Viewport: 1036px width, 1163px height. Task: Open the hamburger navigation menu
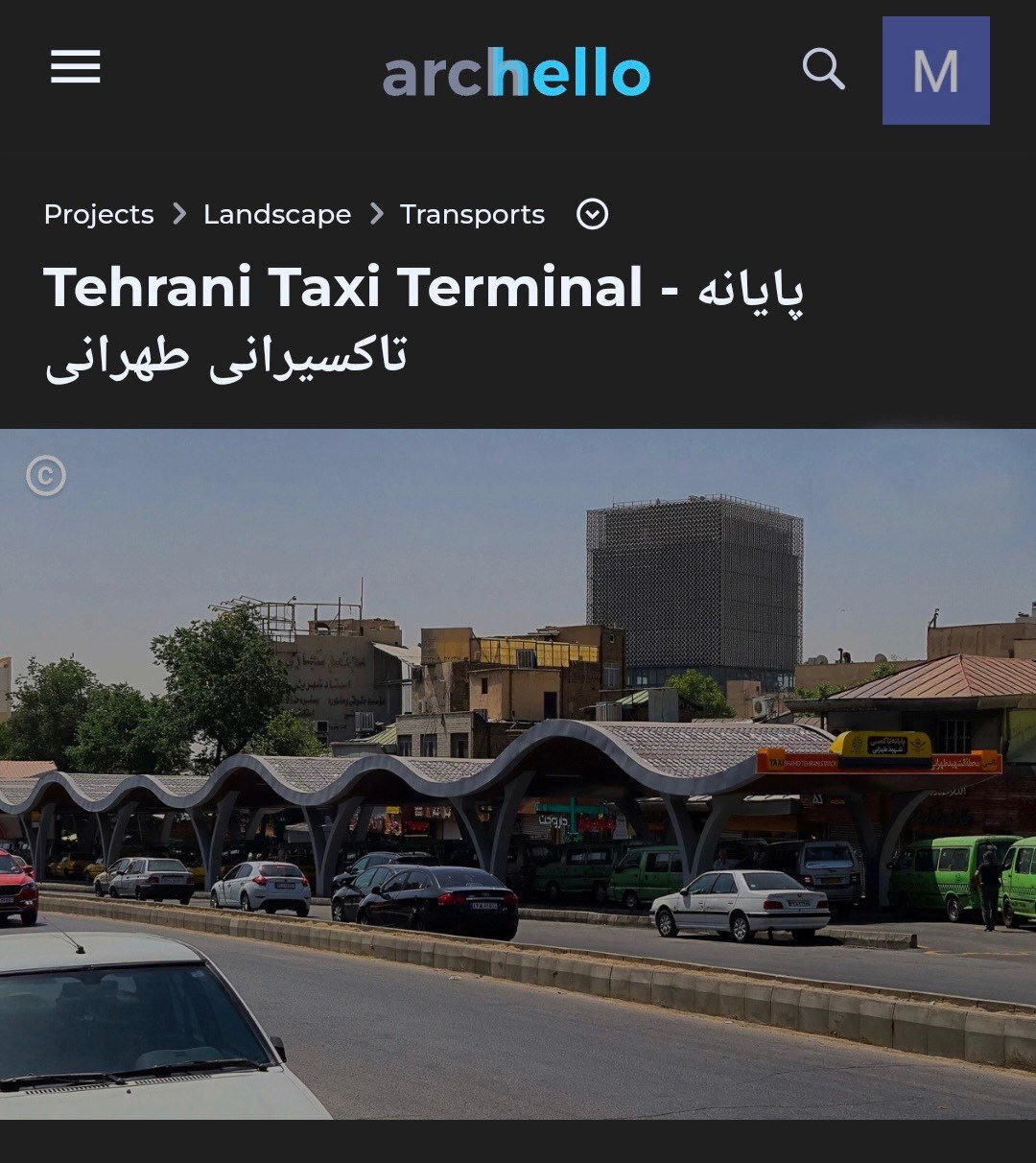tap(76, 67)
